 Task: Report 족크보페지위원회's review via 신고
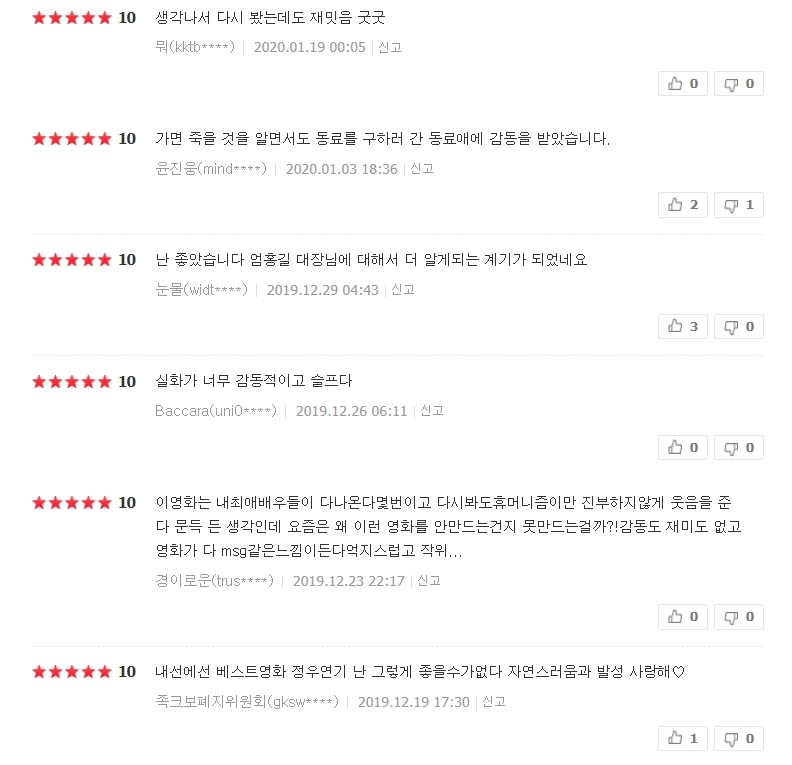coord(494,702)
